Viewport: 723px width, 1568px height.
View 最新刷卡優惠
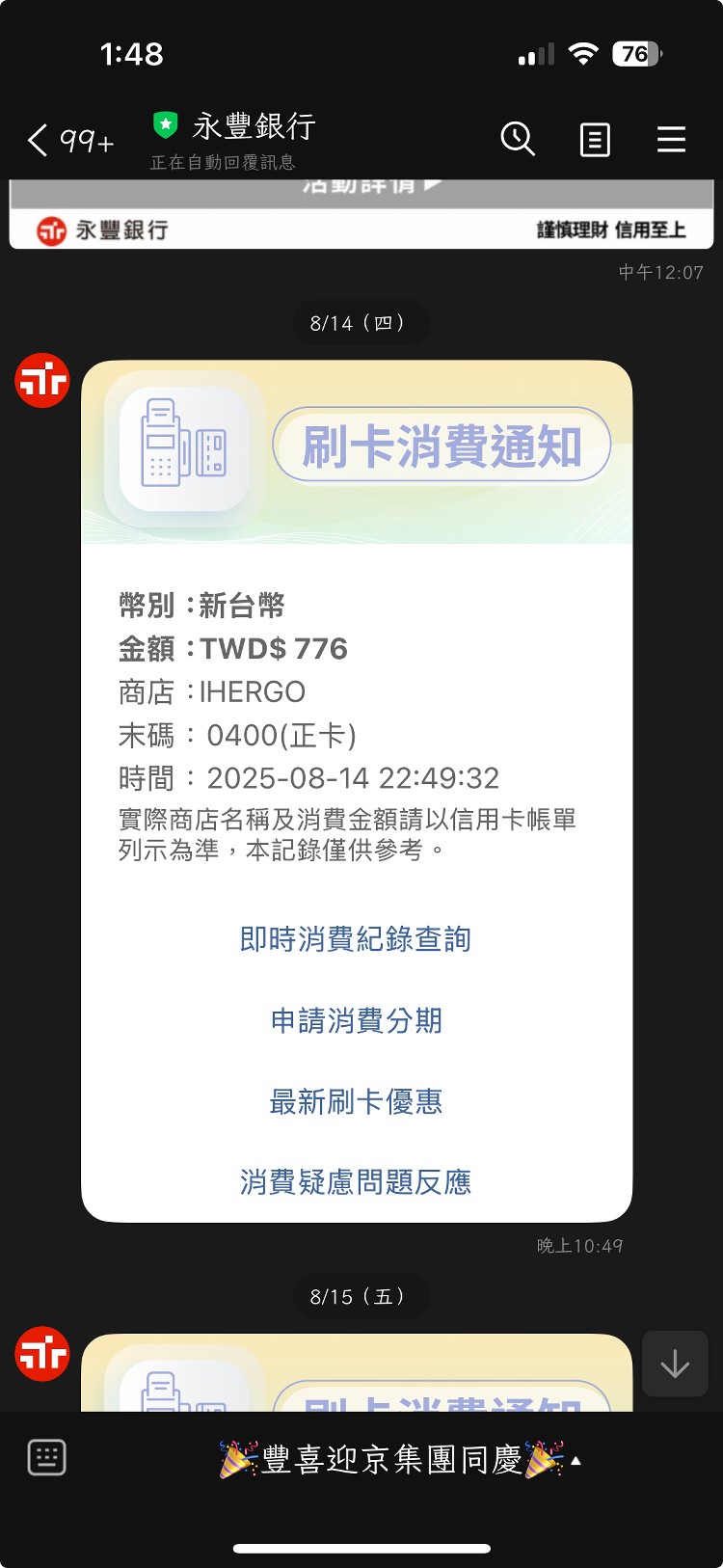click(x=356, y=1101)
